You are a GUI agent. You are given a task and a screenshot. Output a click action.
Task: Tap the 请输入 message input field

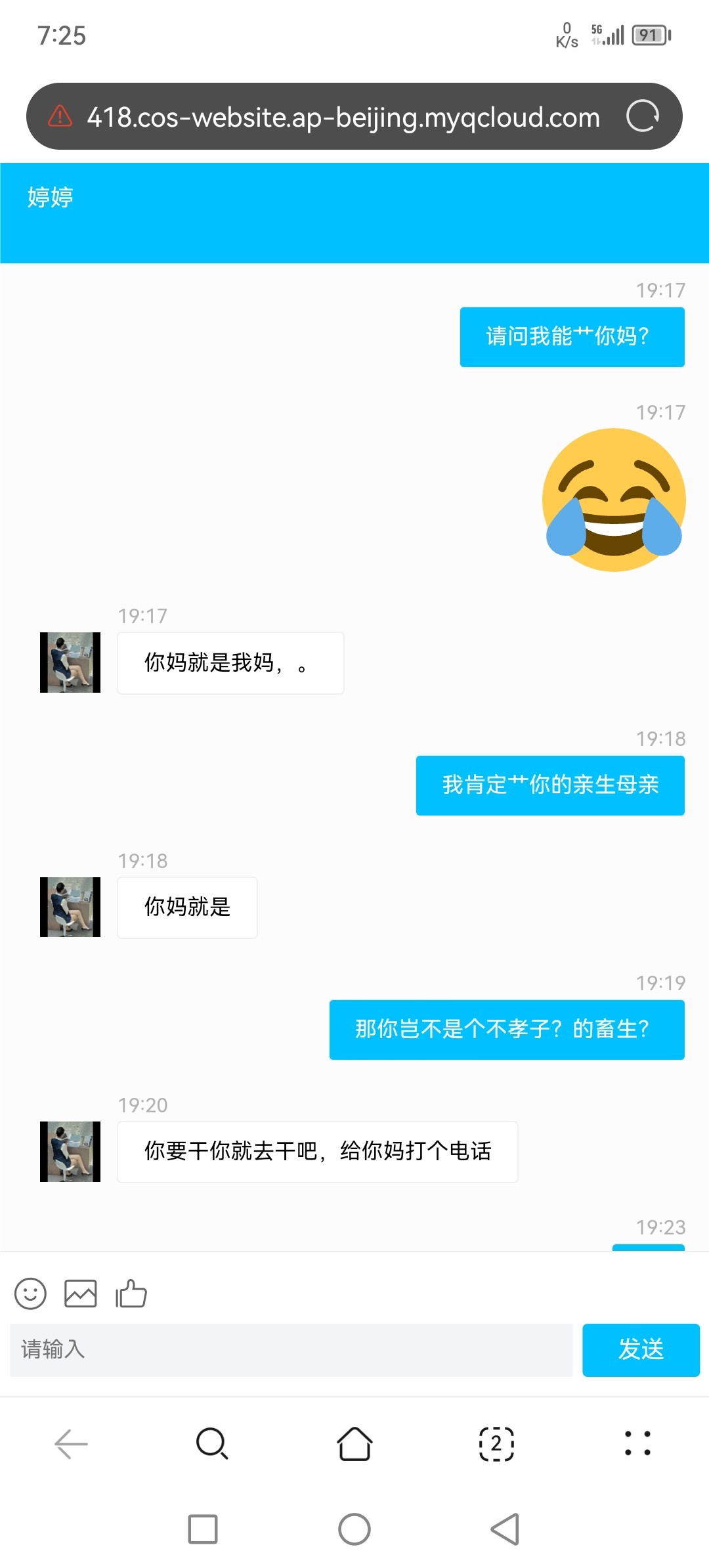tap(289, 1351)
